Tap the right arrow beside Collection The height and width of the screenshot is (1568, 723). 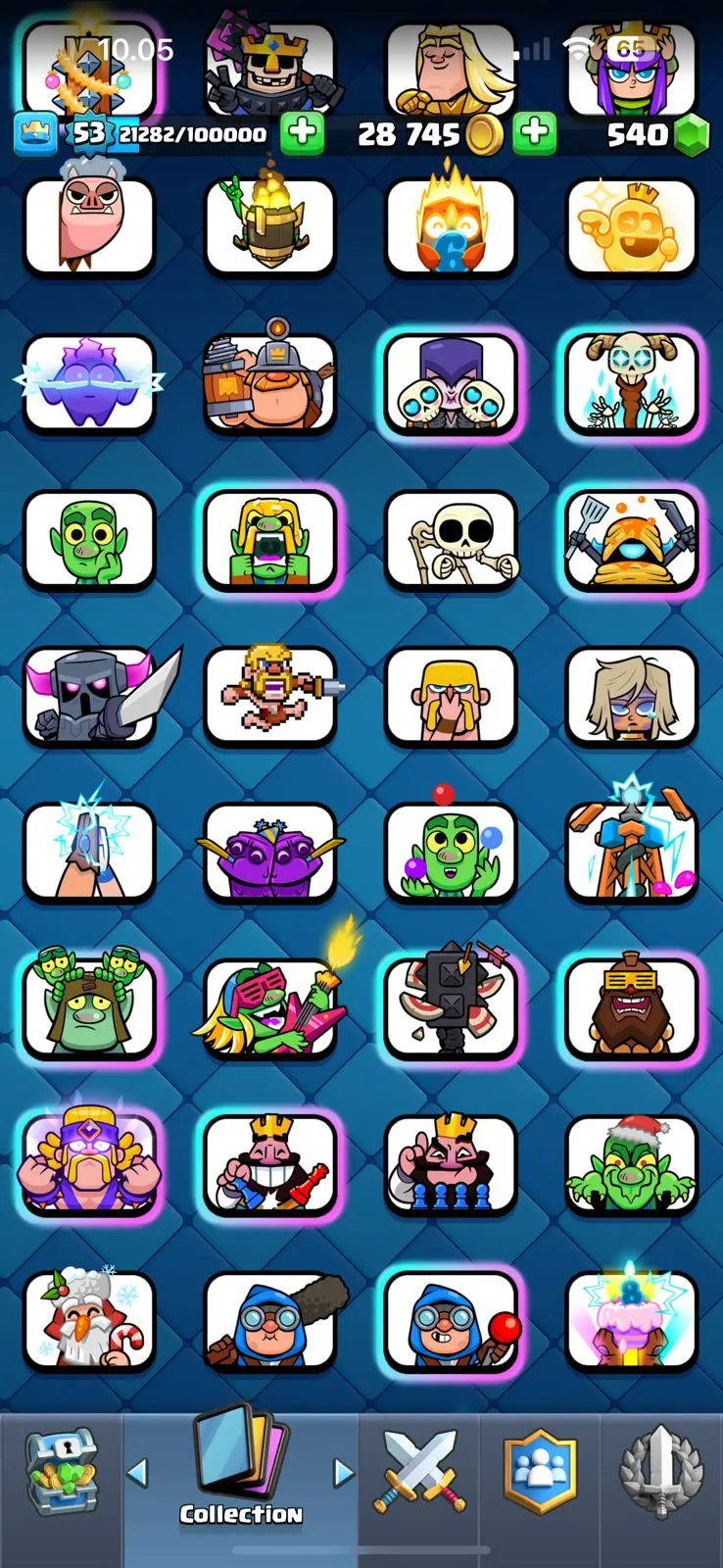point(343,1472)
